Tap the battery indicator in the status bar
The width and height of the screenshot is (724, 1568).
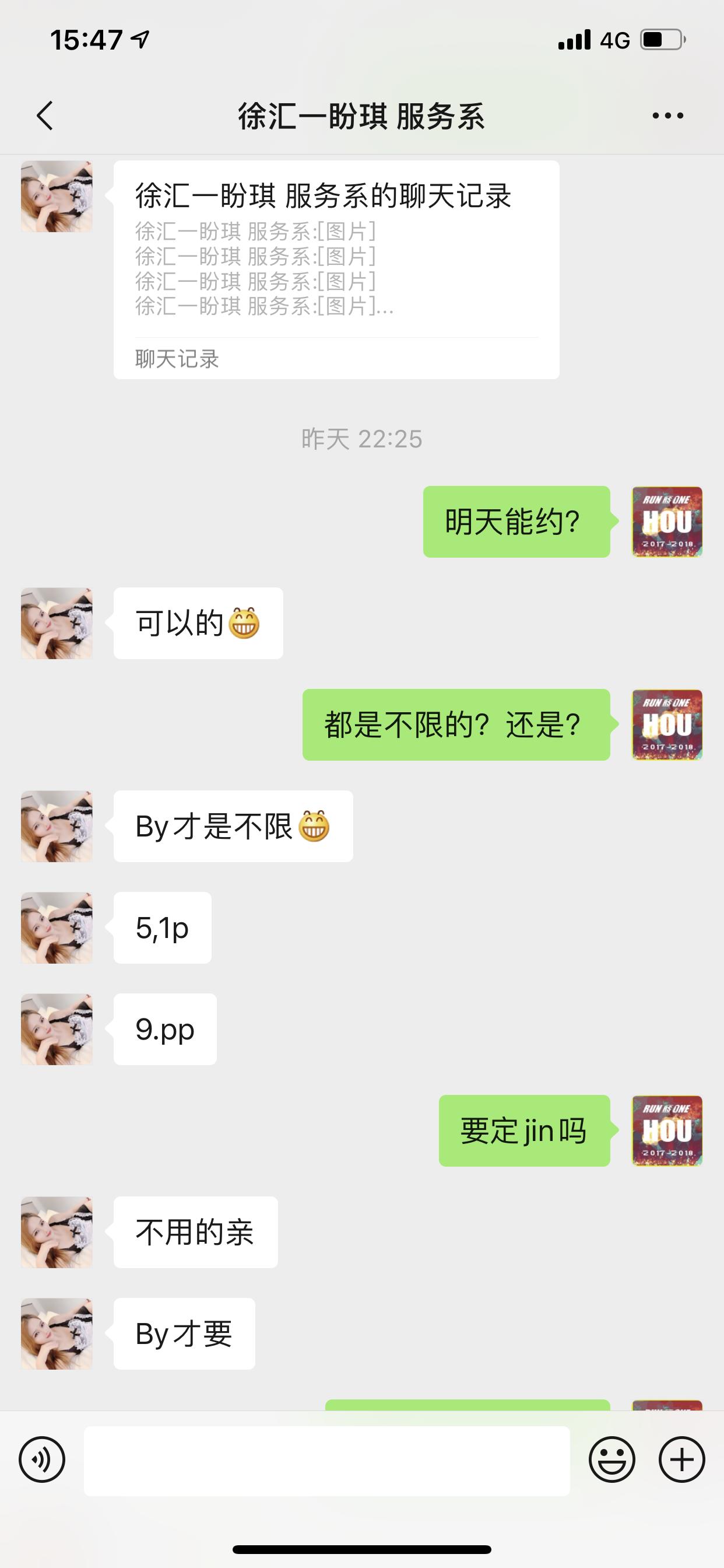click(660, 40)
